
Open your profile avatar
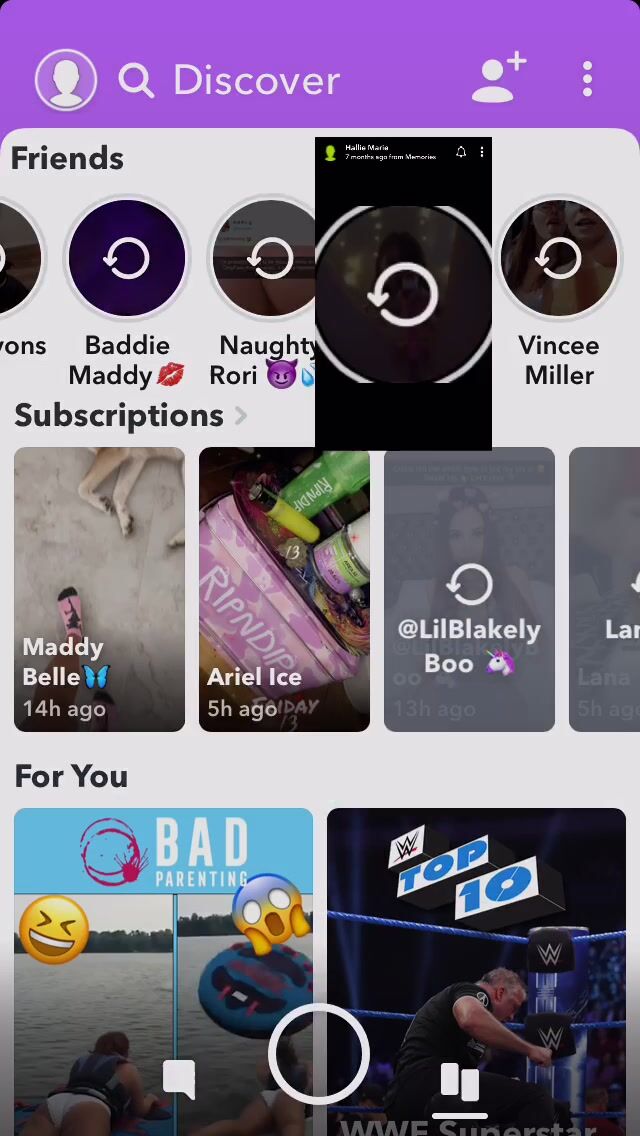coord(66,80)
